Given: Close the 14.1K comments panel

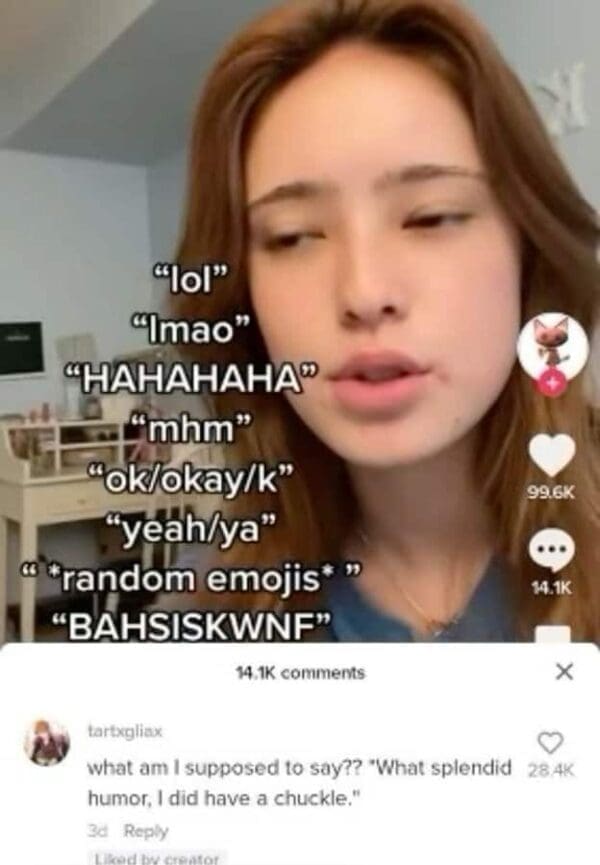Looking at the screenshot, I should pyautogui.click(x=564, y=672).
